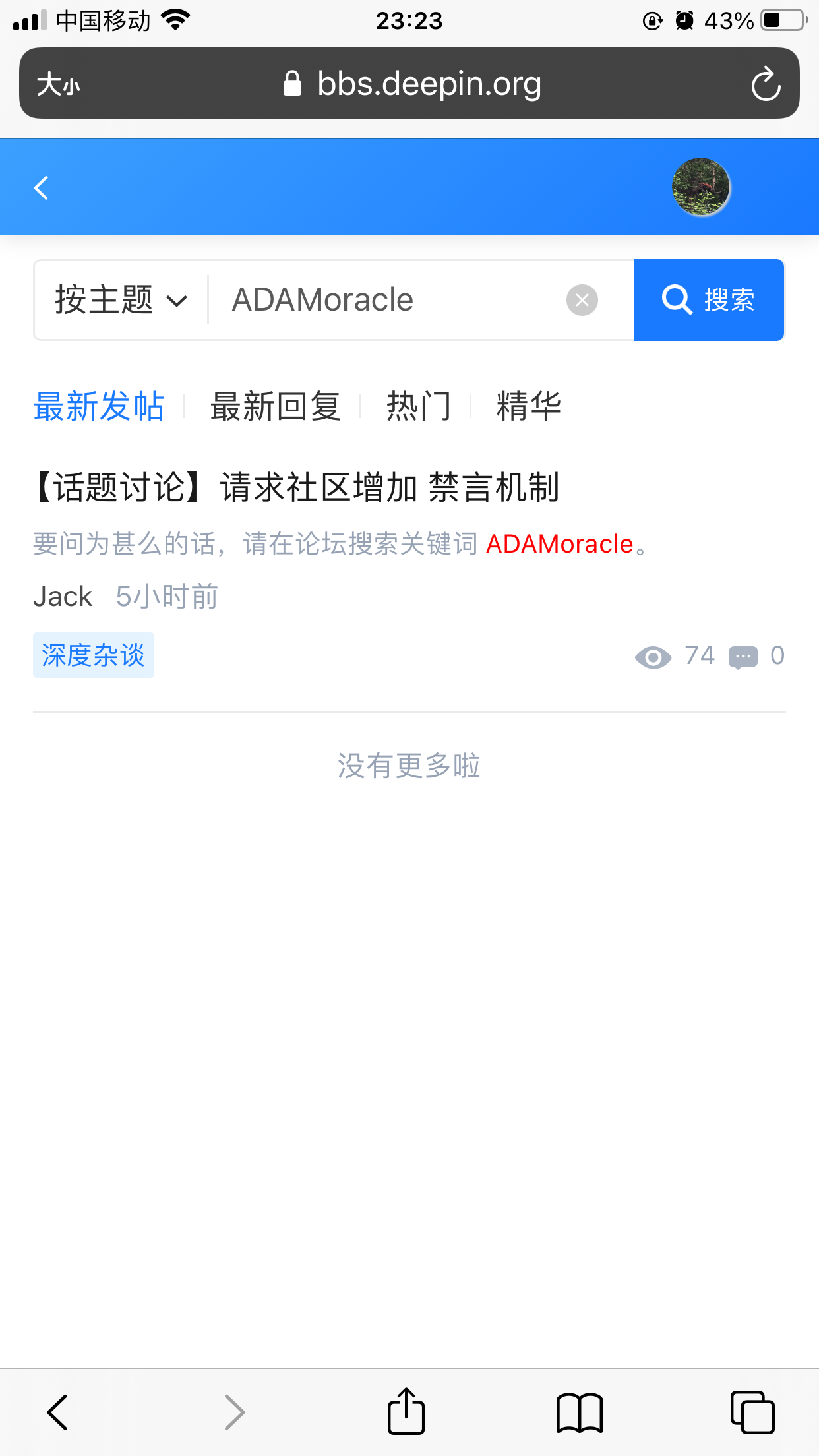Open the 深度杂谈 category tag
The width and height of the screenshot is (819, 1456).
click(x=93, y=655)
